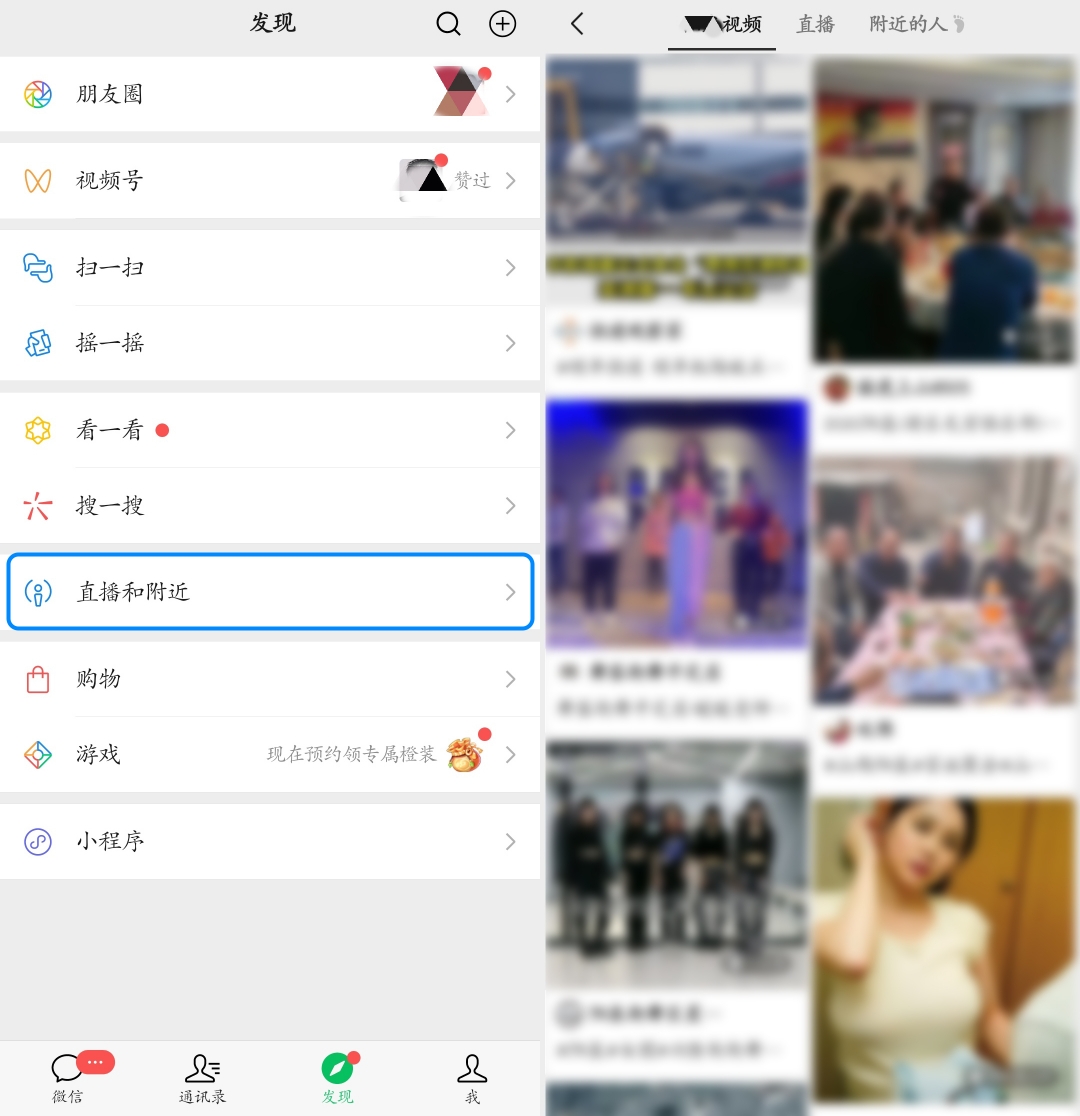Tap the 摇一摇 Shake icon
The width and height of the screenshot is (1080, 1116).
[x=37, y=342]
